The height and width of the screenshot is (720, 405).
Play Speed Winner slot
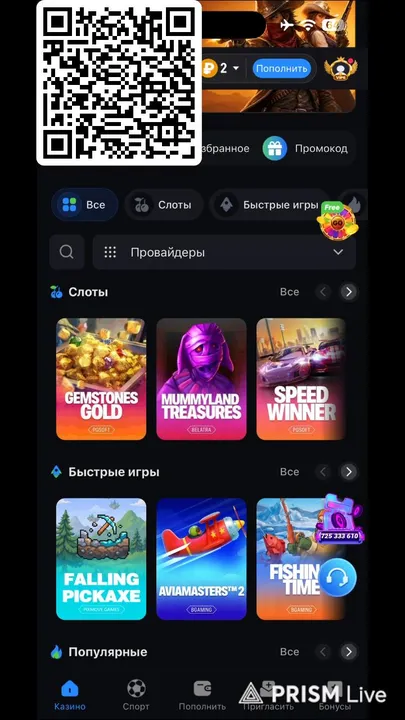[301, 379]
